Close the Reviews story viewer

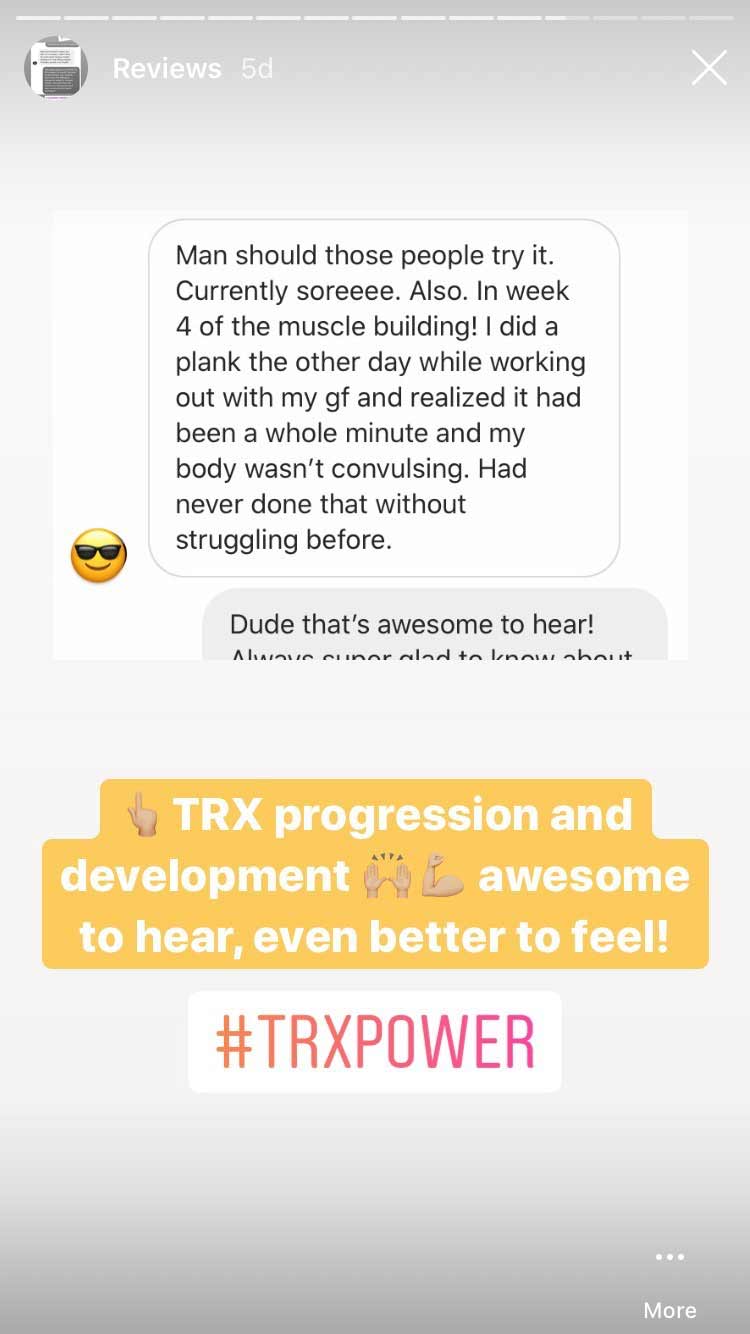click(x=709, y=68)
